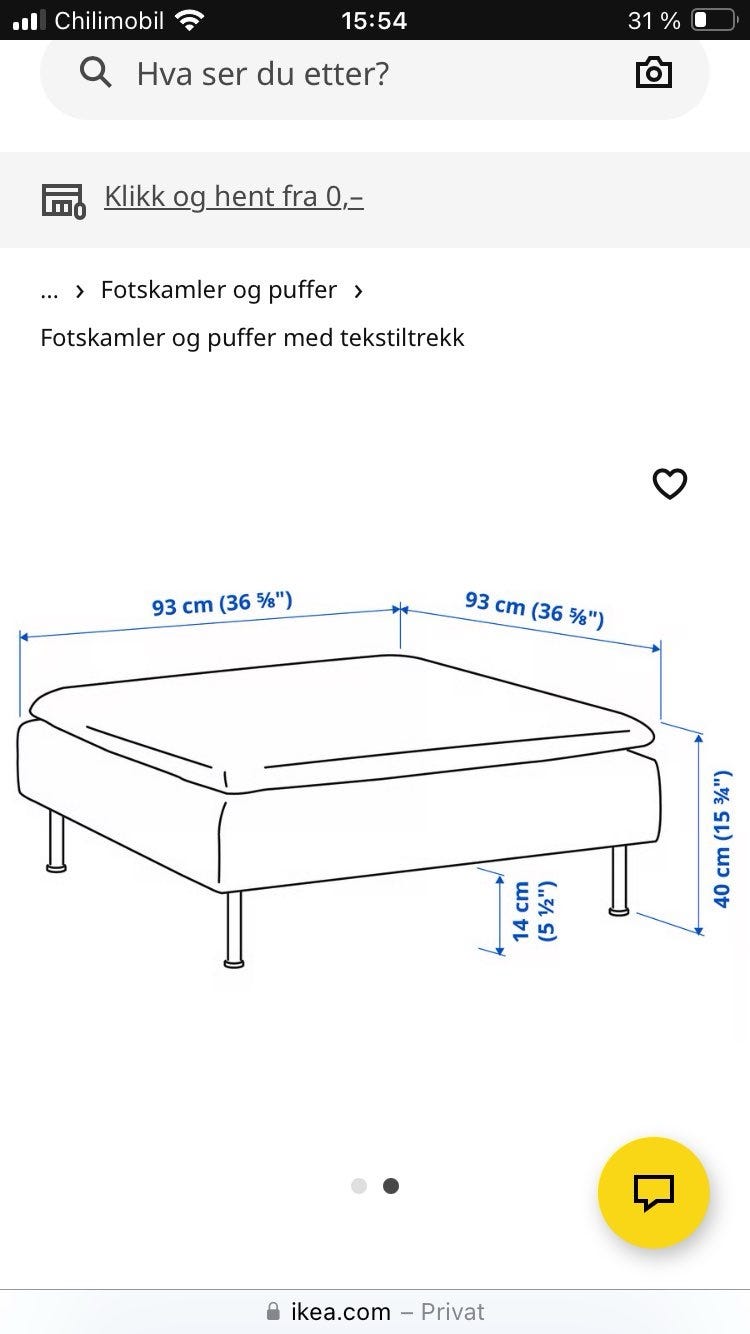Open the Klikk og hent fra 0,– link
This screenshot has width=750, height=1334.
tap(234, 197)
